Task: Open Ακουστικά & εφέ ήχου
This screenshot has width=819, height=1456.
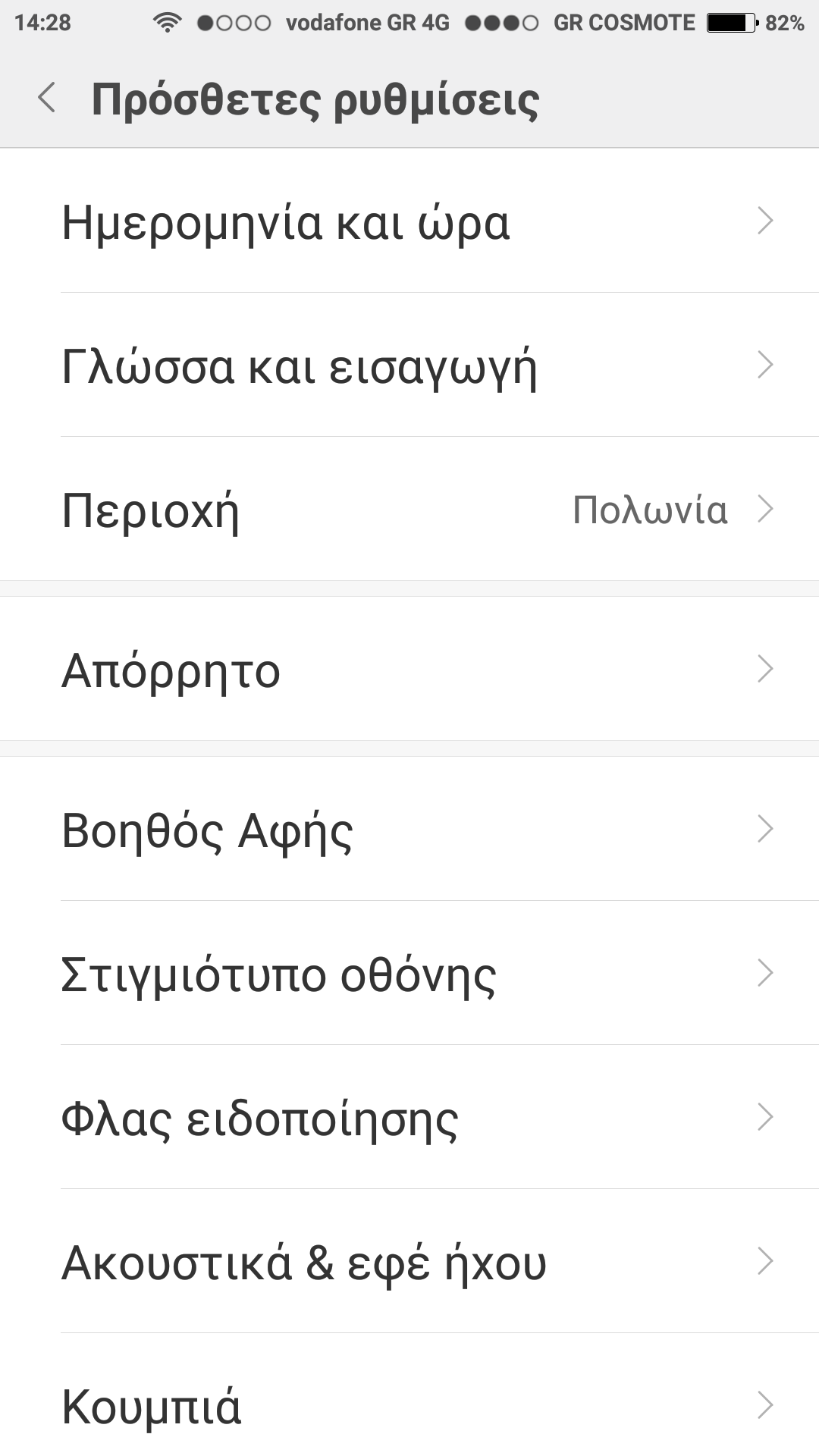Action: pyautogui.click(x=409, y=1261)
